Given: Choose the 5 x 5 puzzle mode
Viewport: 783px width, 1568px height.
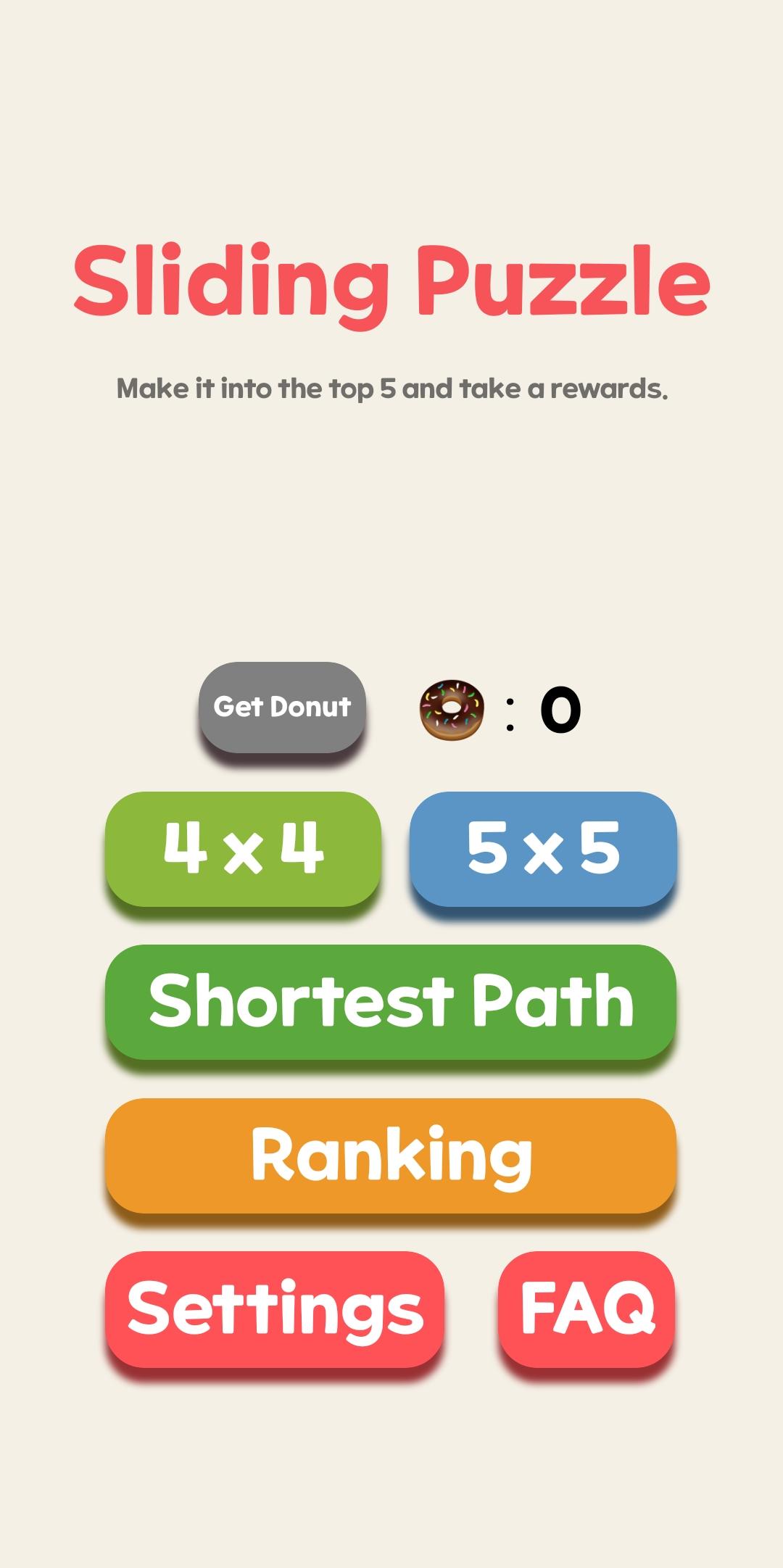Looking at the screenshot, I should tap(543, 848).
